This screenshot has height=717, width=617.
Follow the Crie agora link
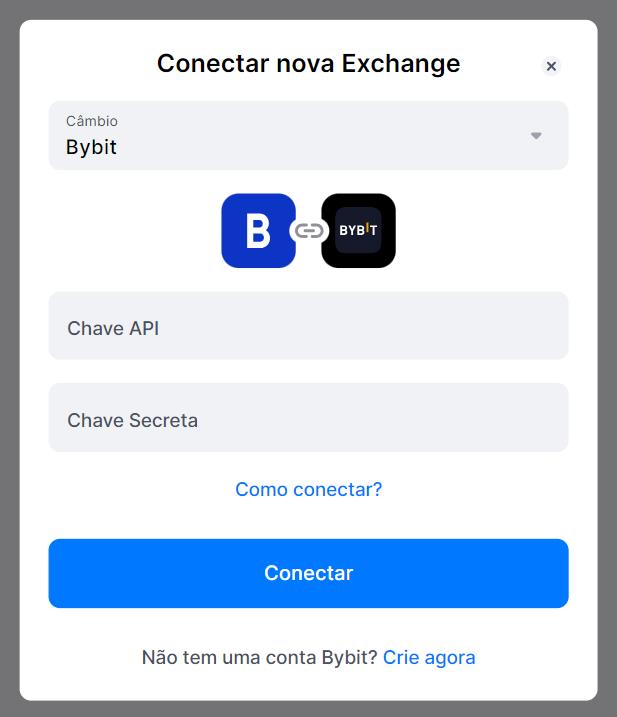coord(429,657)
